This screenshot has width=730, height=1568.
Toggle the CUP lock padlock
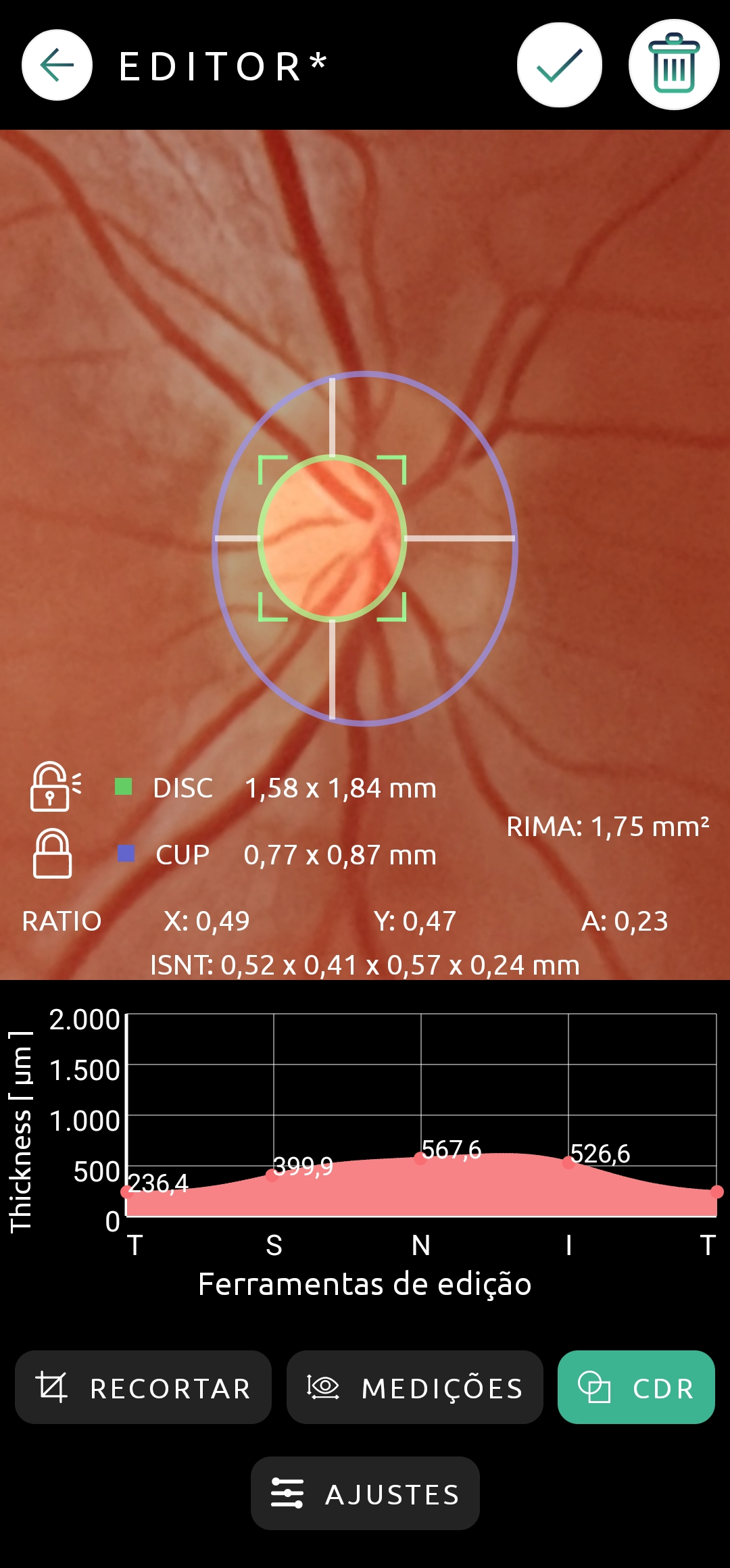tap(53, 854)
